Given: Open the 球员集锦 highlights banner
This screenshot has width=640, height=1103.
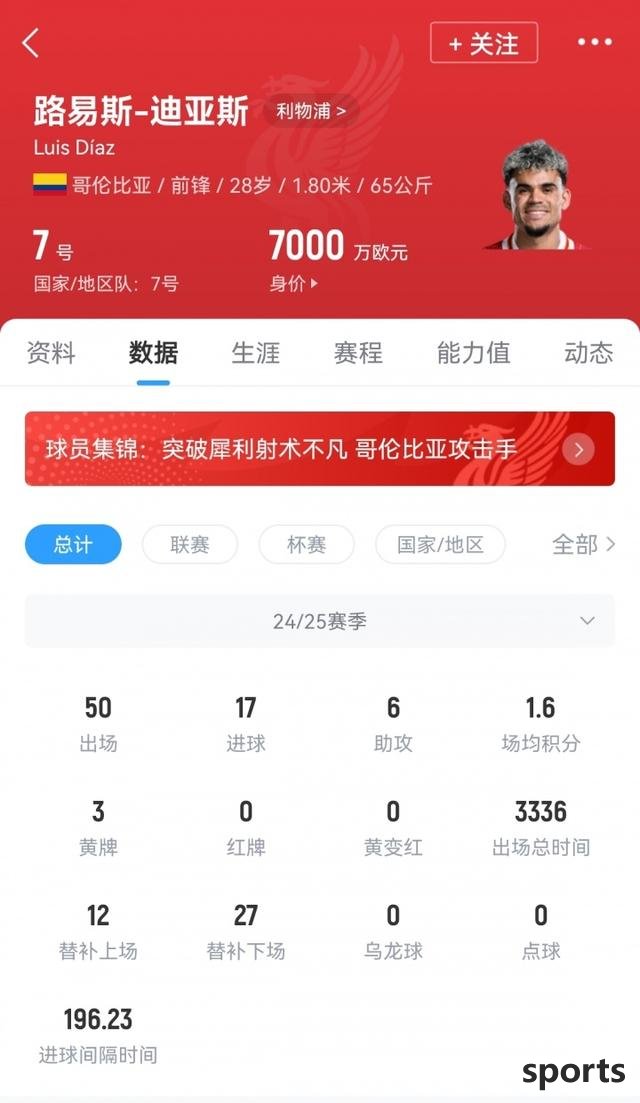Looking at the screenshot, I should [319, 449].
